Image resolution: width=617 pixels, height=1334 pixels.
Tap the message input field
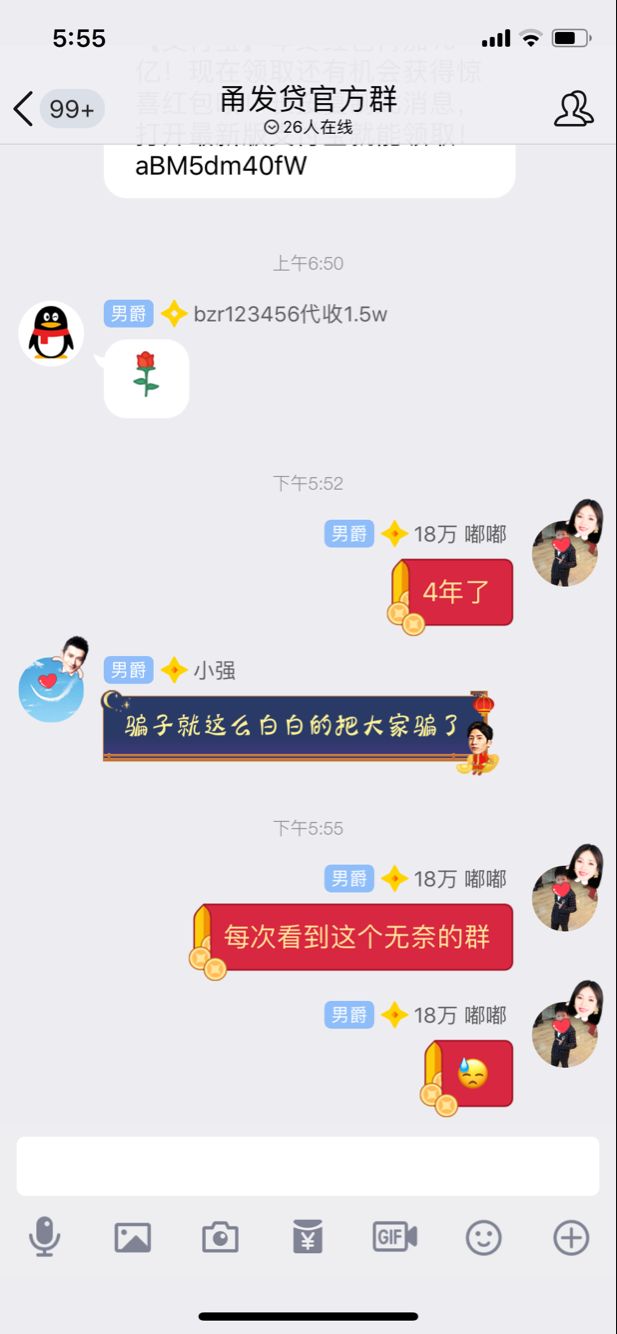click(308, 1165)
